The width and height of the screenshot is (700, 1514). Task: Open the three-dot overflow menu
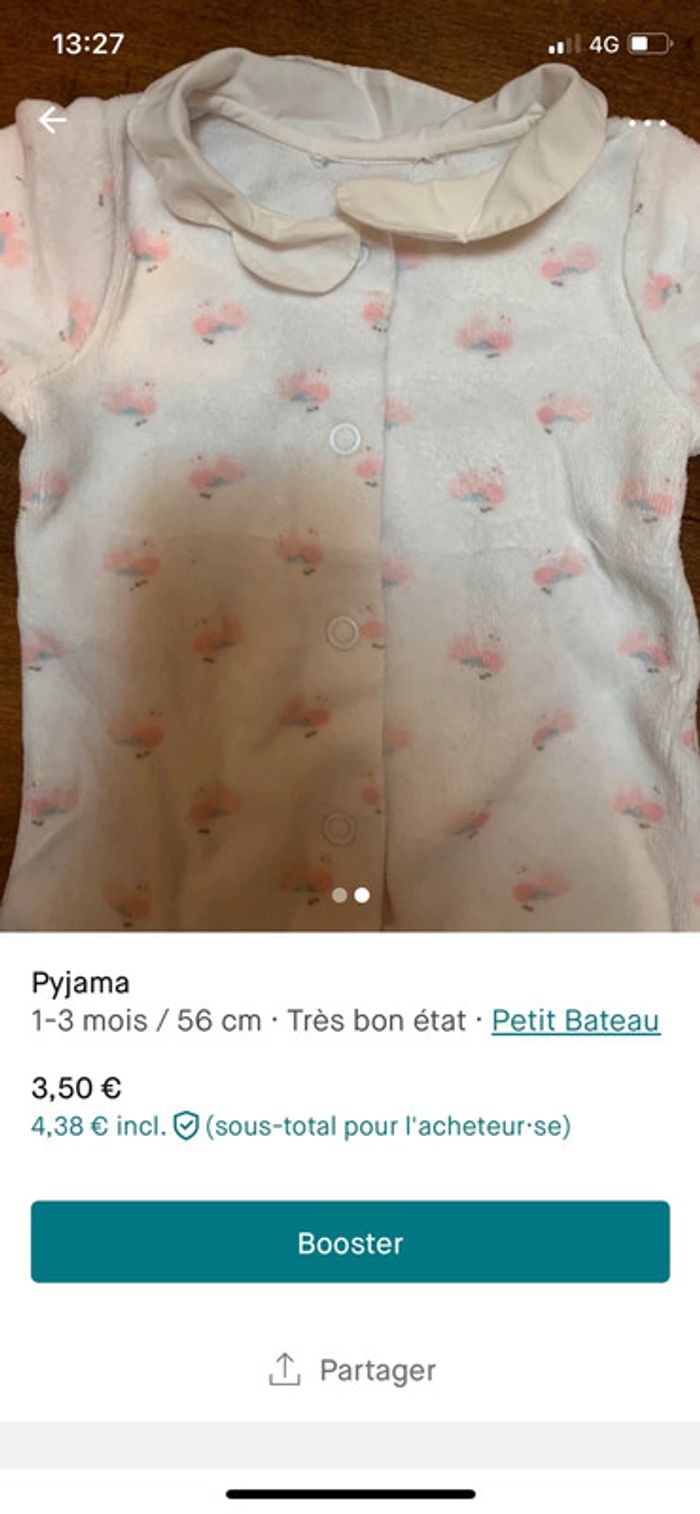pyautogui.click(x=647, y=123)
